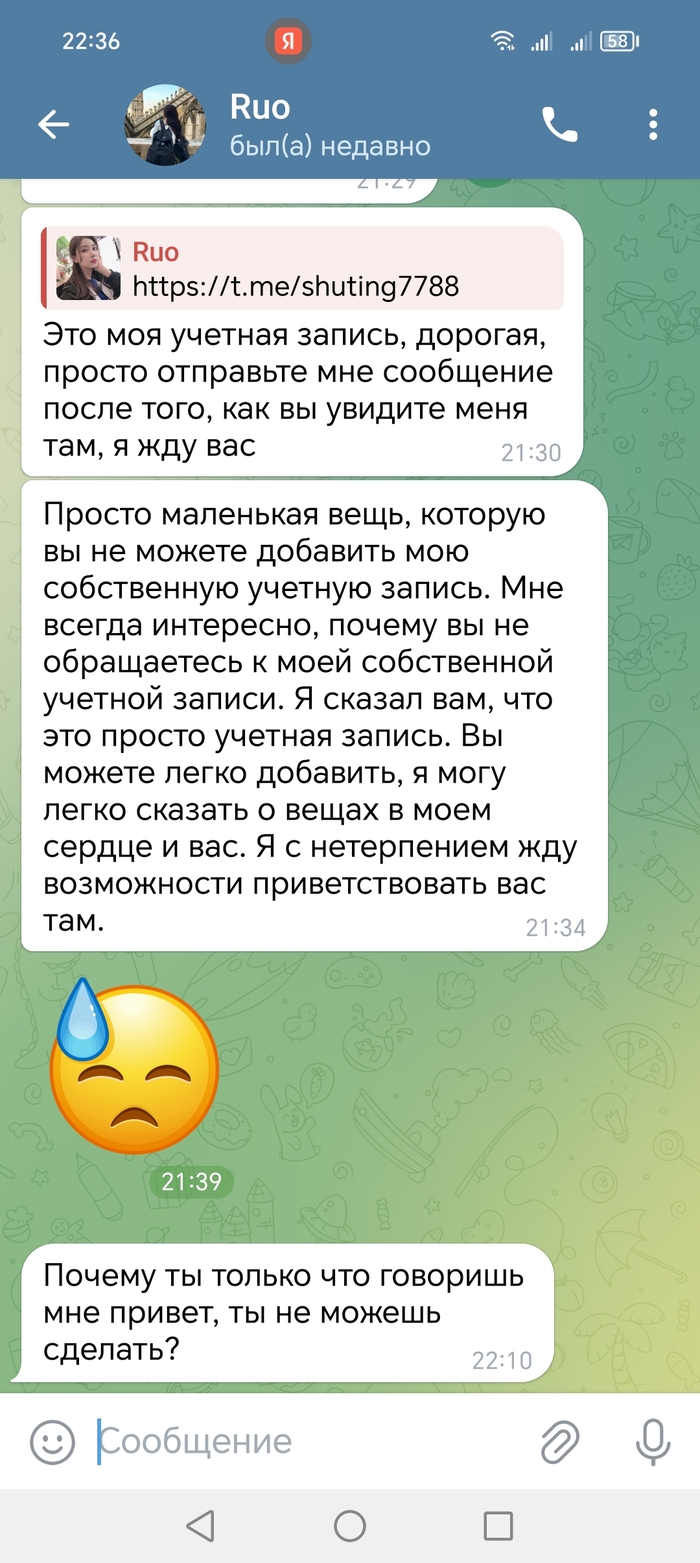700x1563 pixels.
Task: Go back from the Ruo chat
Action: (x=53, y=124)
